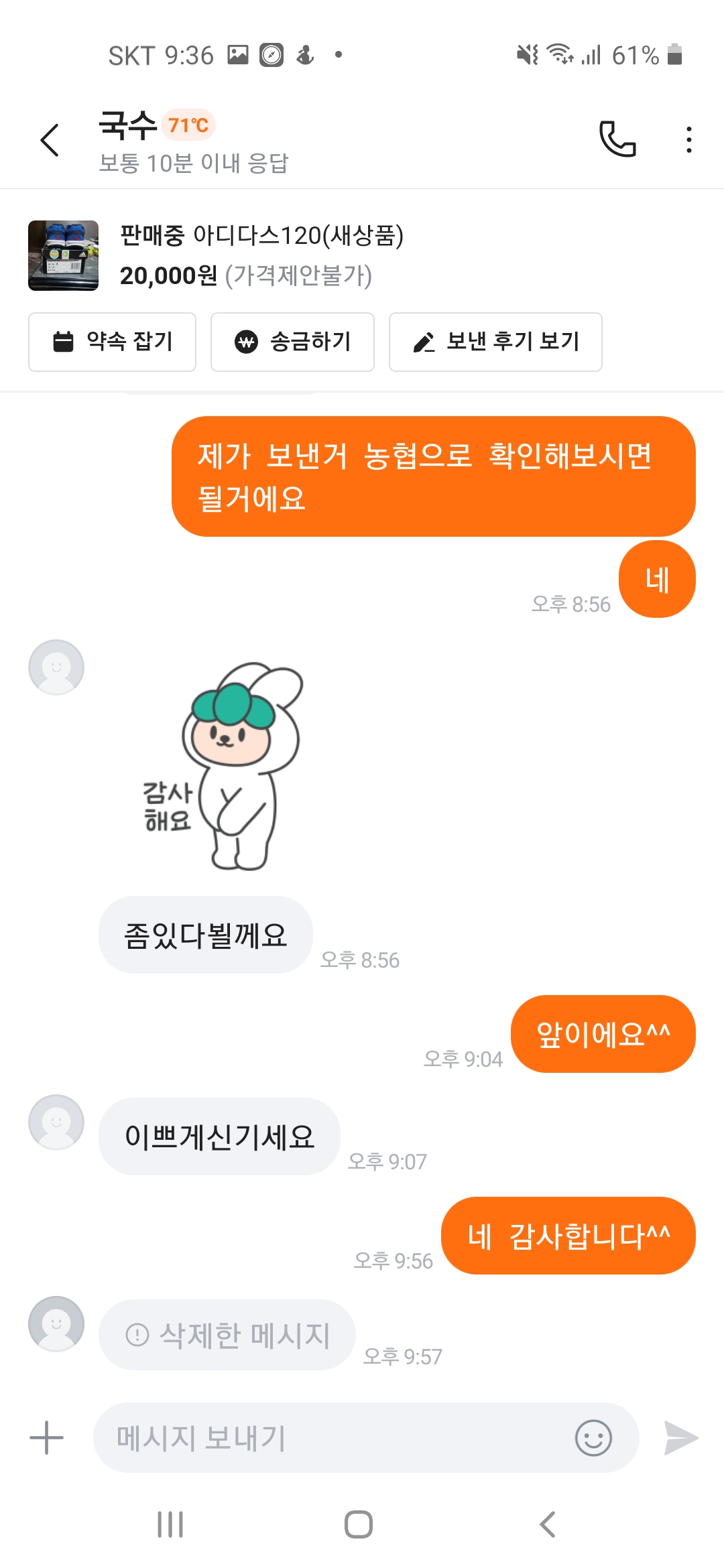This screenshot has width=724, height=1568.
Task: Open 보낸 후기 보기
Action: (x=495, y=342)
